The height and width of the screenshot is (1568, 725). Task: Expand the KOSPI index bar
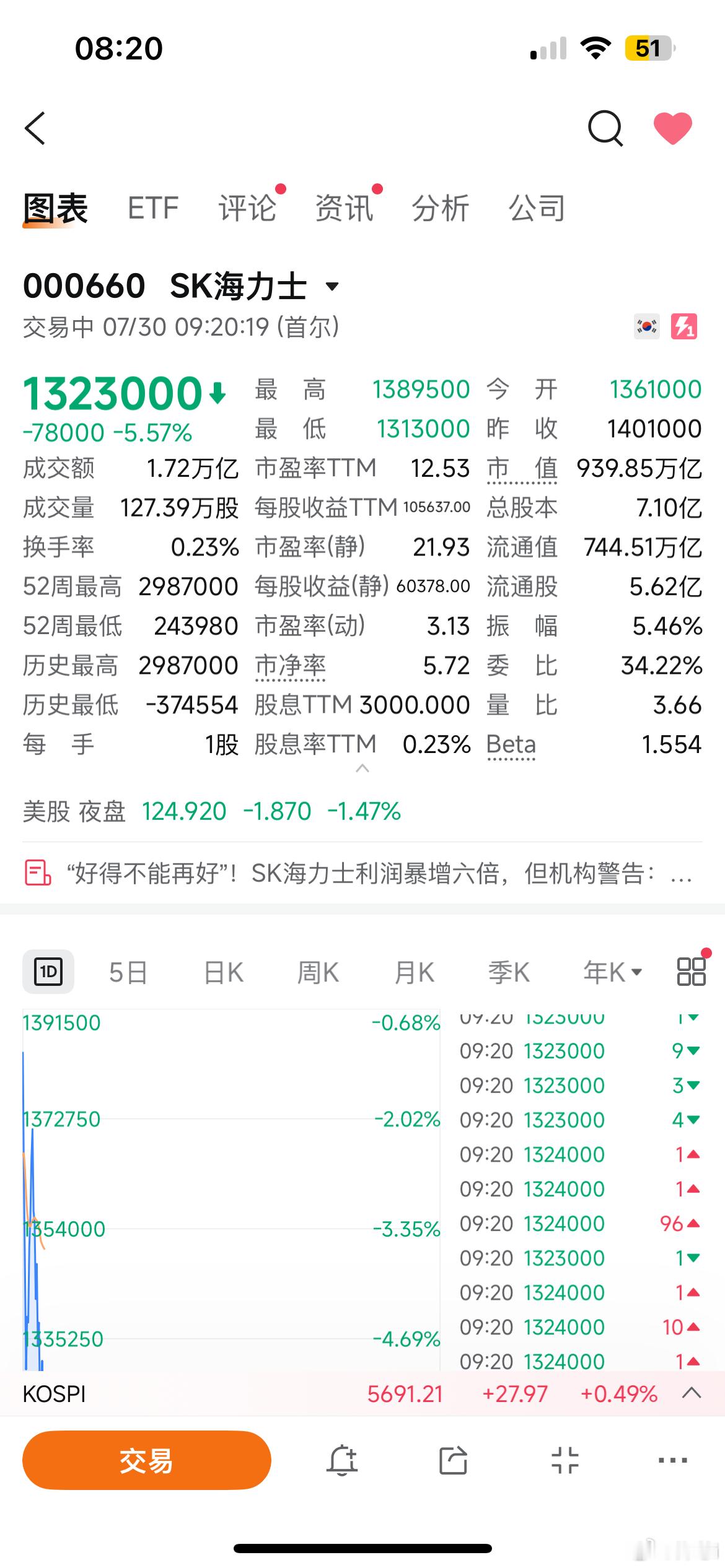click(691, 1393)
